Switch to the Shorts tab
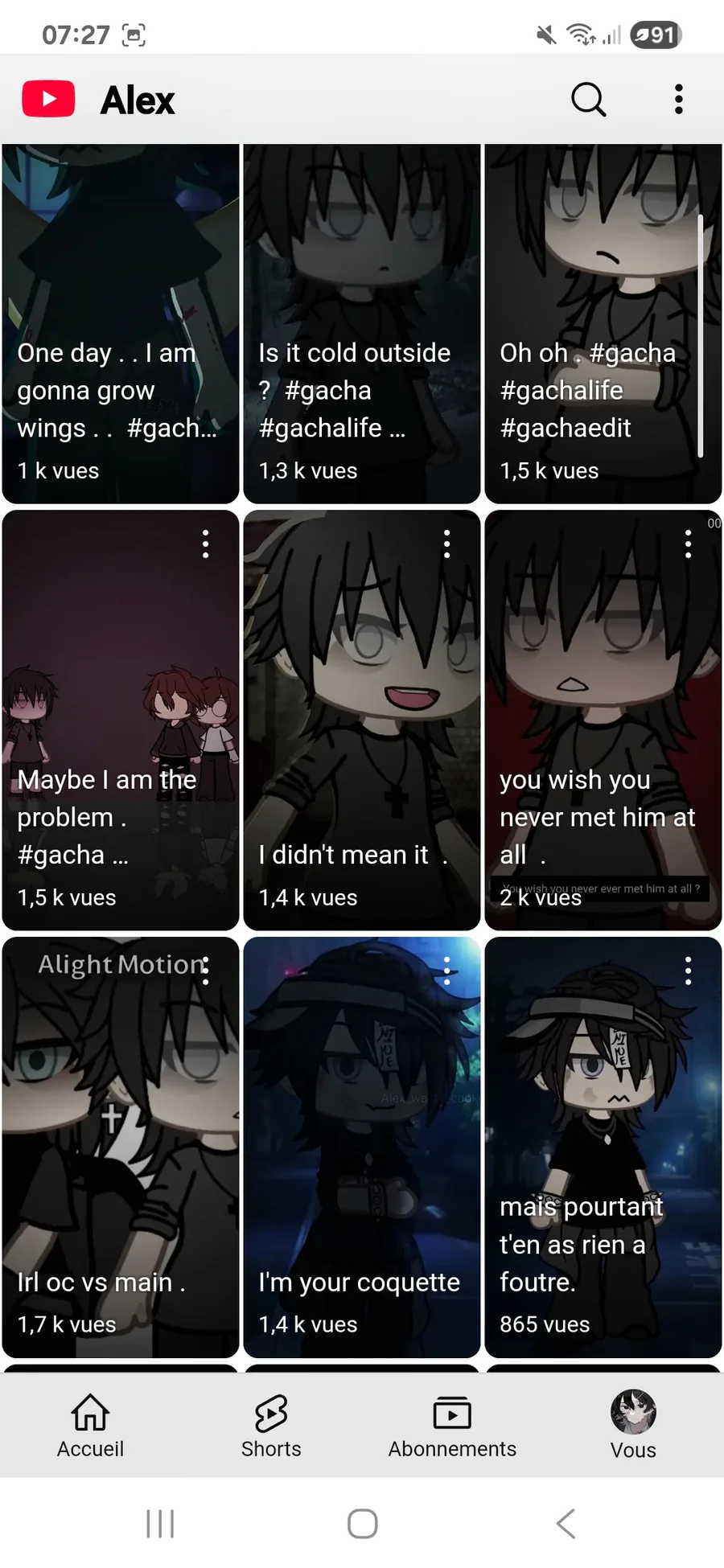Viewport: 724px width, 1568px height. click(271, 1426)
